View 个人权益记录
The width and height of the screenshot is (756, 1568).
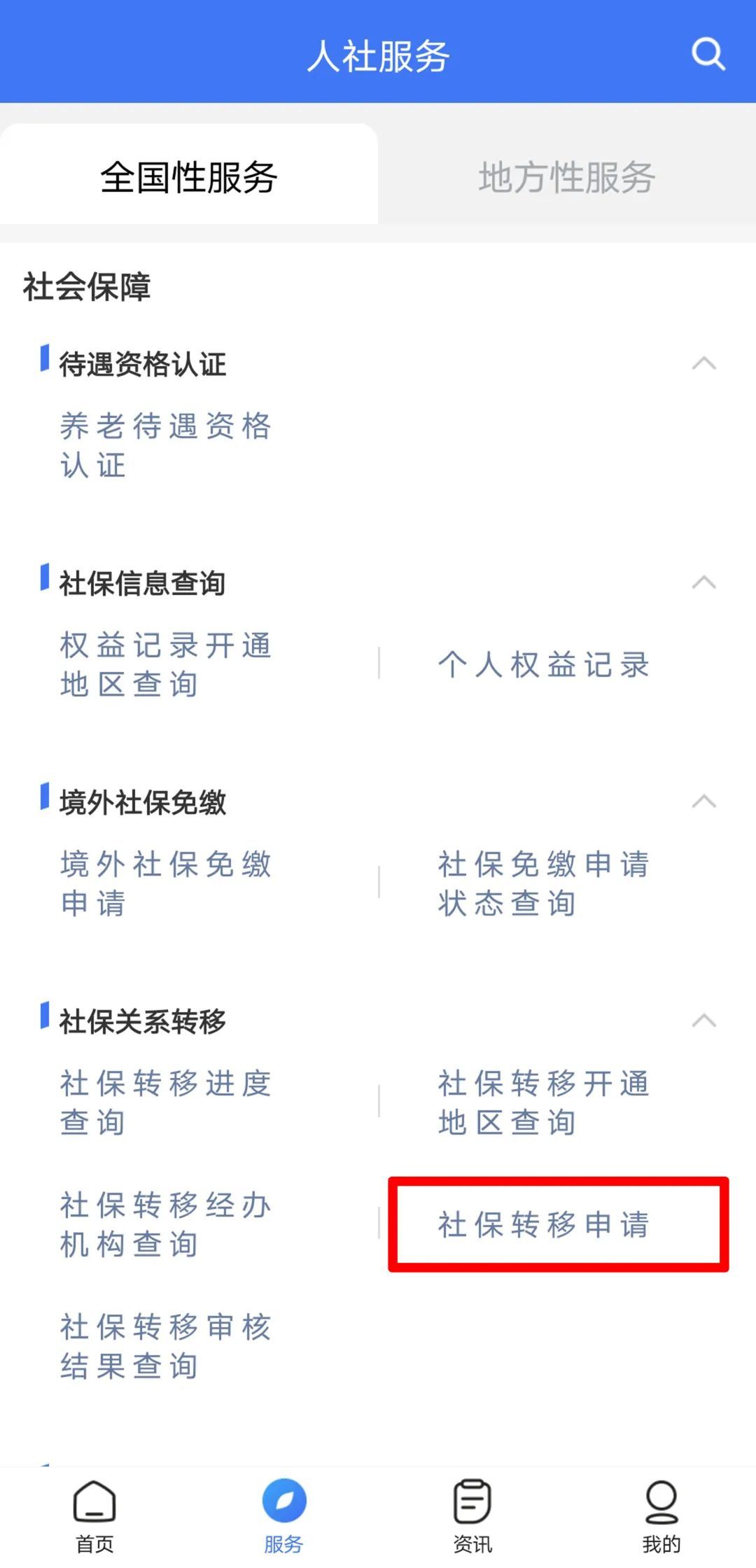pos(544,664)
